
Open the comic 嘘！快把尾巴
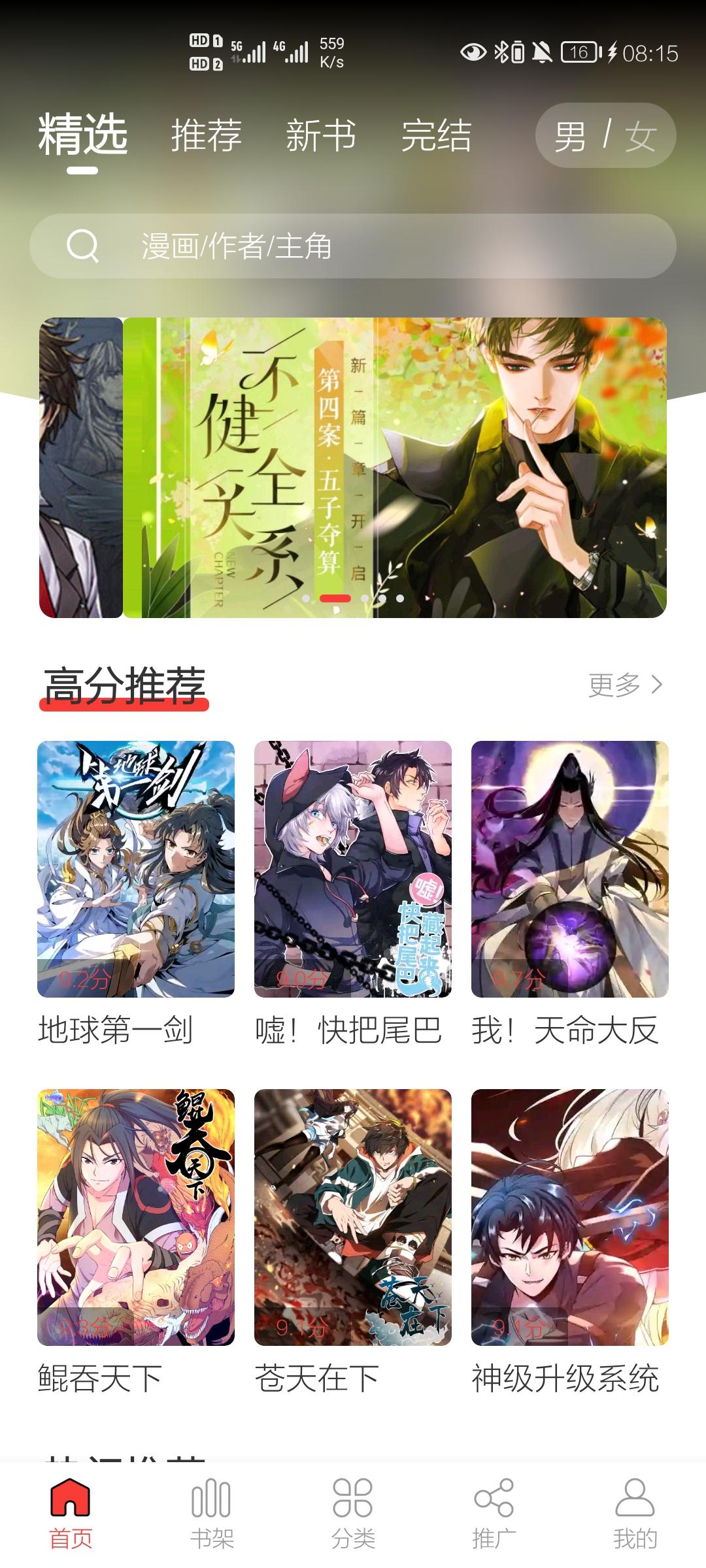353,869
